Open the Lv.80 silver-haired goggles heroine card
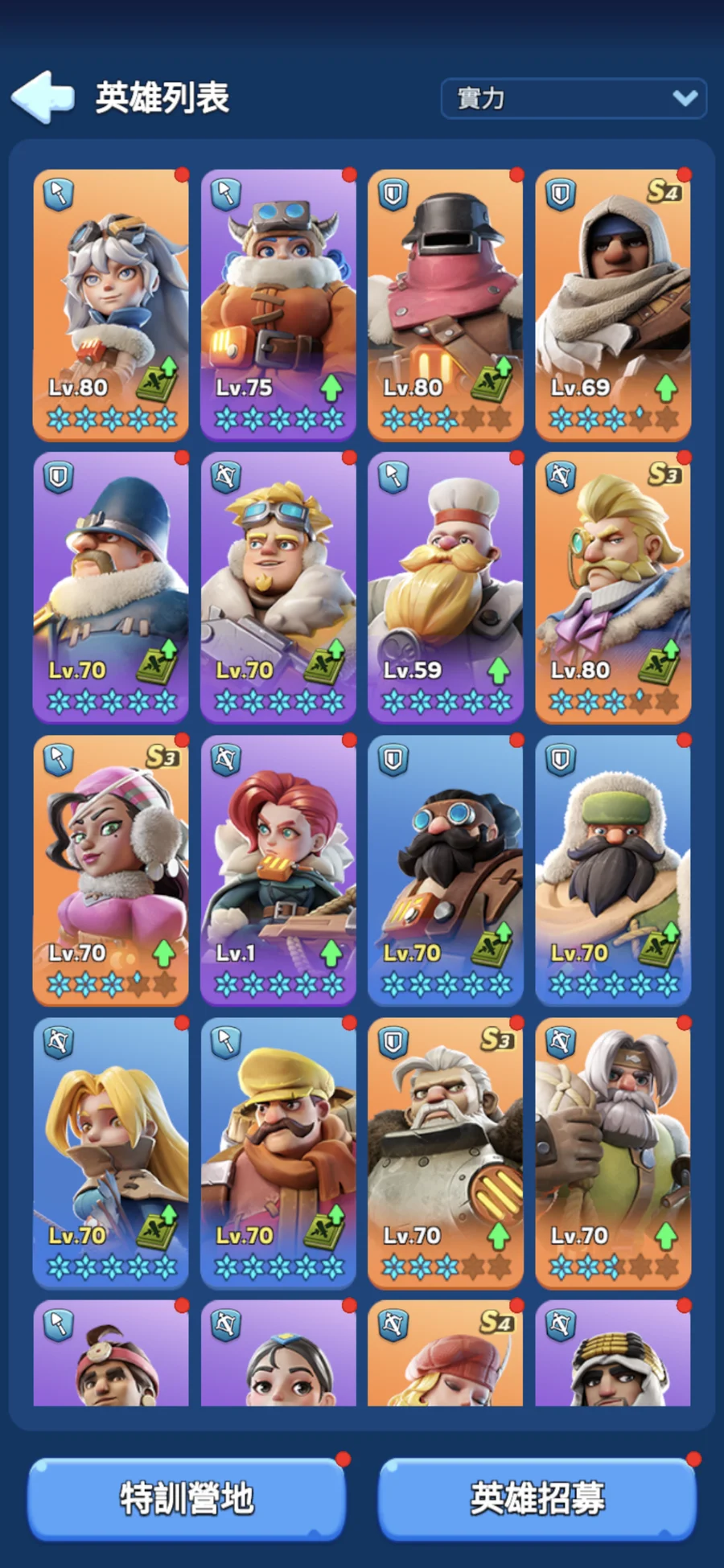Image resolution: width=724 pixels, height=1568 pixels. coord(111,305)
